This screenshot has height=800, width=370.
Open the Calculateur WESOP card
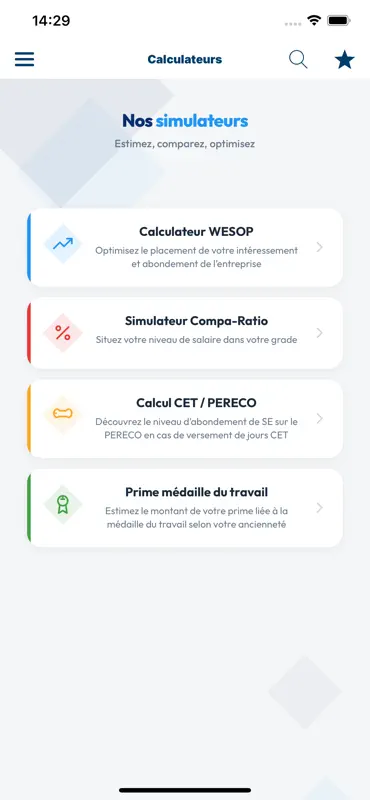coord(185,247)
